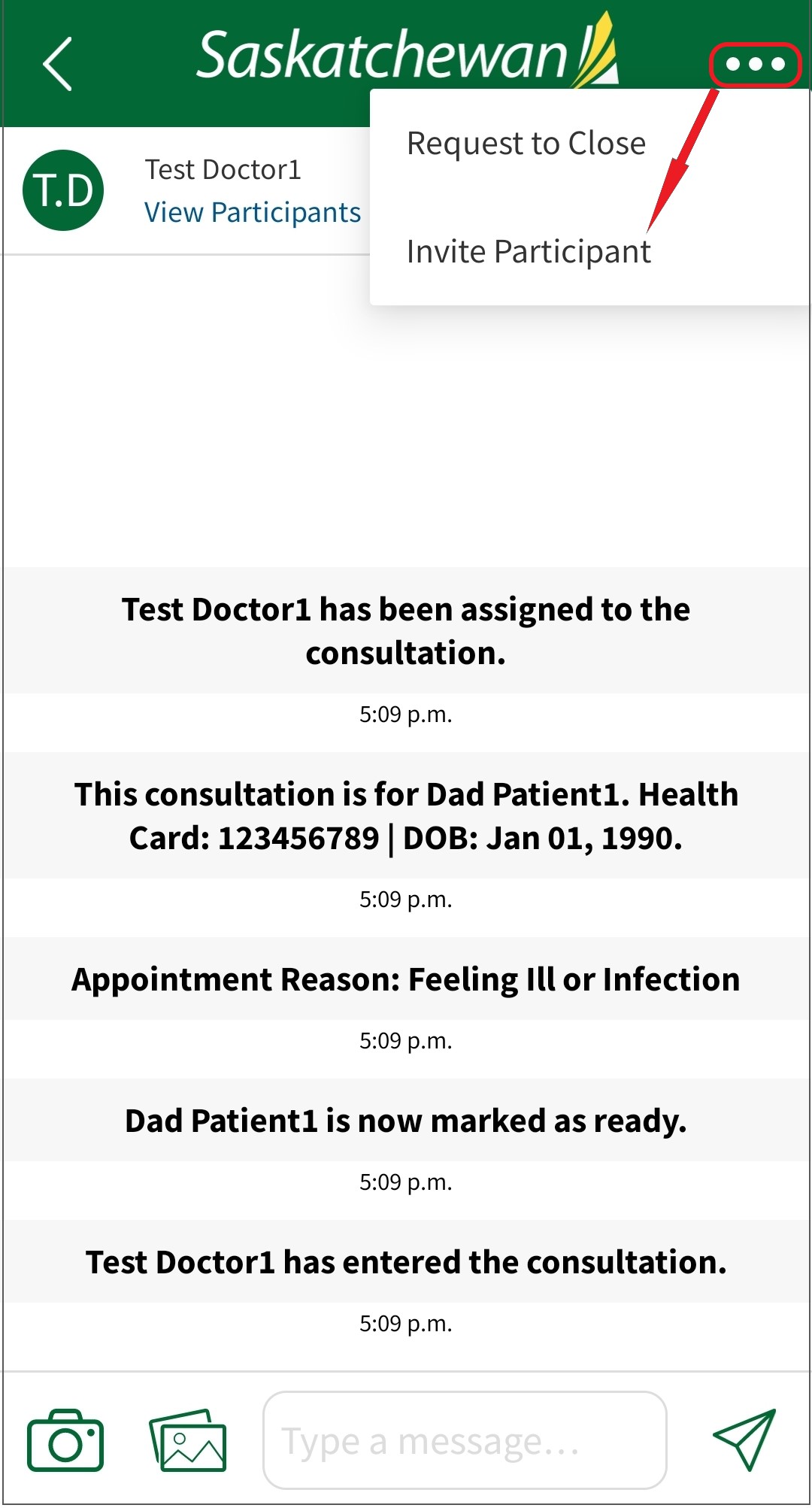Attach an image from the gallery
The width and height of the screenshot is (812, 1508).
[x=188, y=1440]
